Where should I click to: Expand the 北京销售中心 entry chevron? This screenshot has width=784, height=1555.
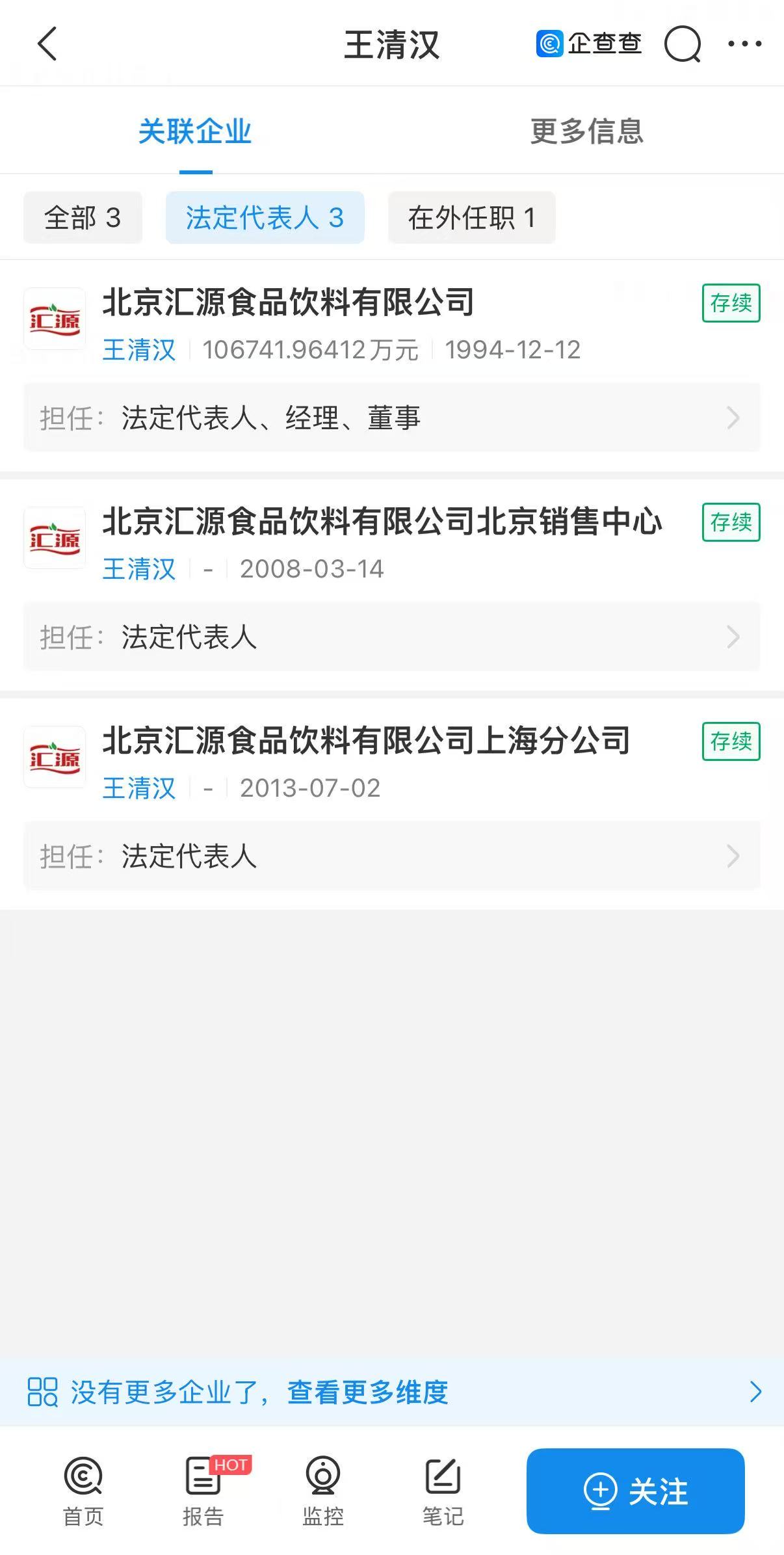coord(734,637)
